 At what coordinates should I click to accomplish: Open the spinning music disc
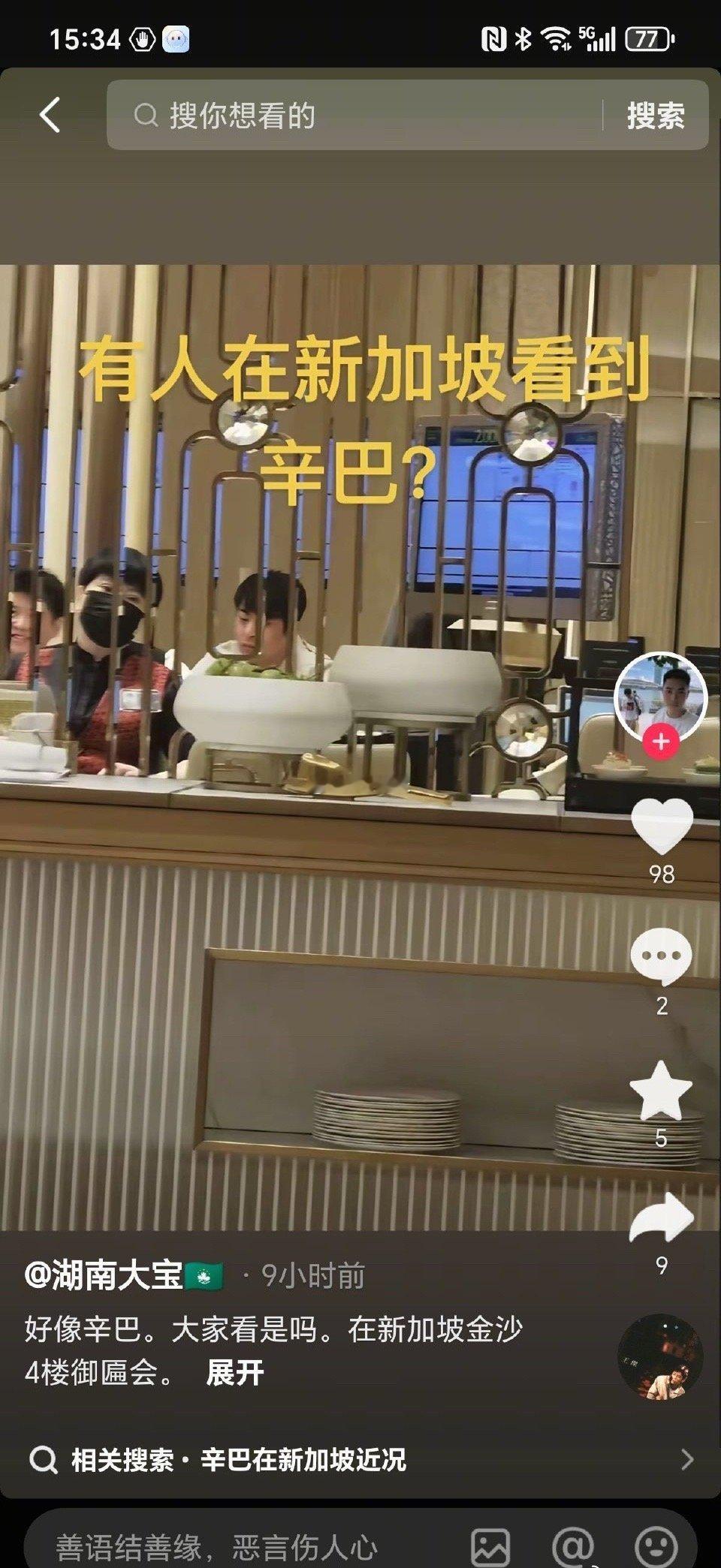(661, 1357)
